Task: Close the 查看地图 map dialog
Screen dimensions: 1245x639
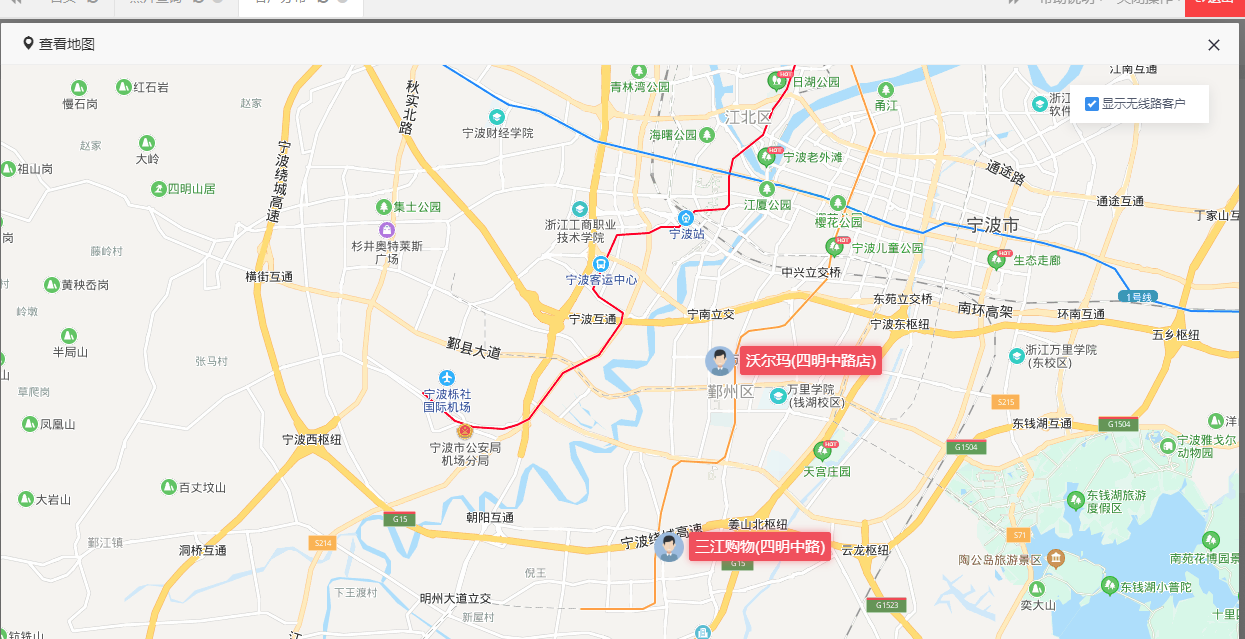Action: (1214, 45)
